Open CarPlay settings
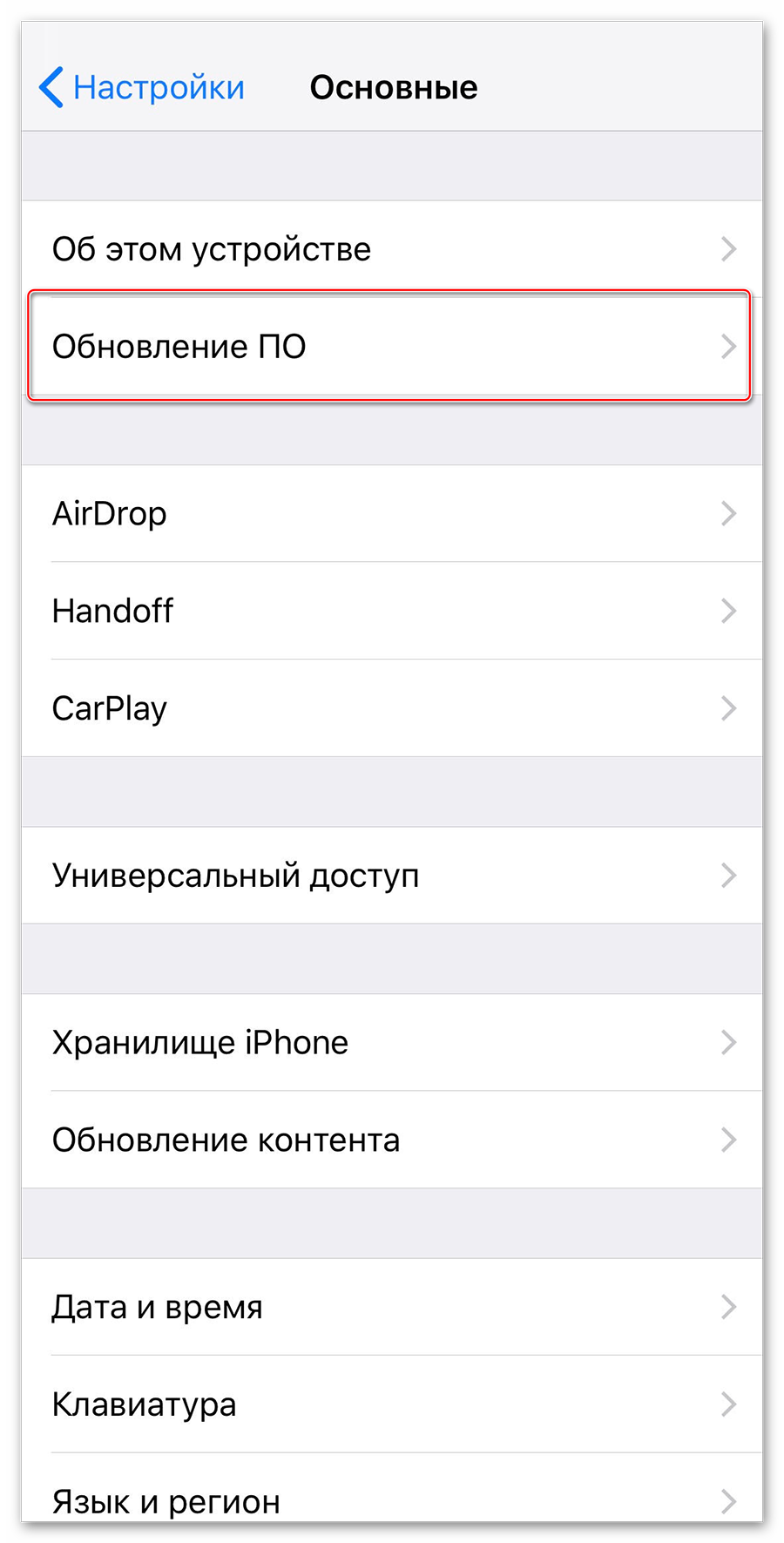Viewport: 784px width, 1543px height. (x=390, y=708)
